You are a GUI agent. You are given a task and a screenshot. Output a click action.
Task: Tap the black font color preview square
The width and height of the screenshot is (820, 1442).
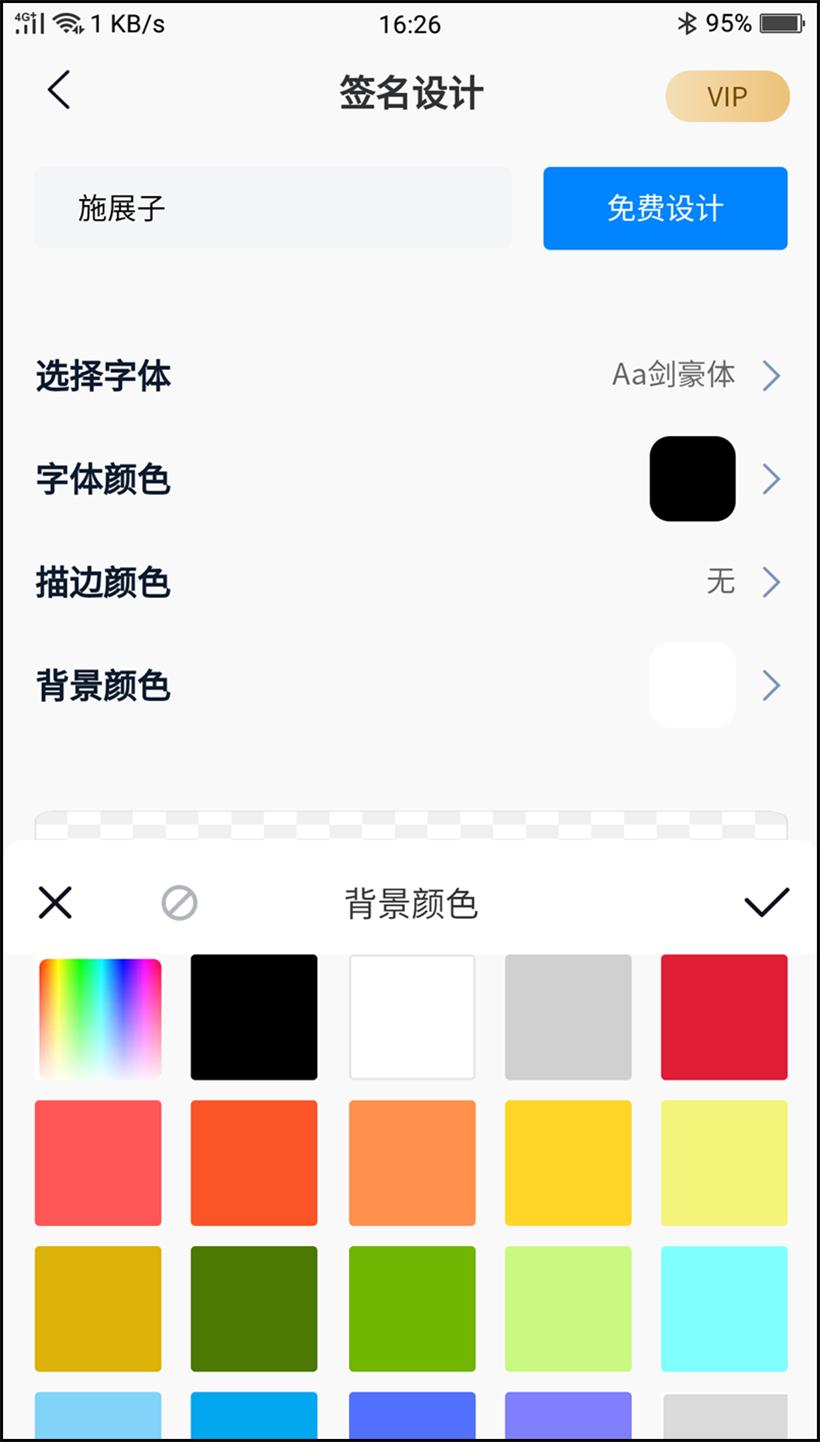pyautogui.click(x=692, y=479)
